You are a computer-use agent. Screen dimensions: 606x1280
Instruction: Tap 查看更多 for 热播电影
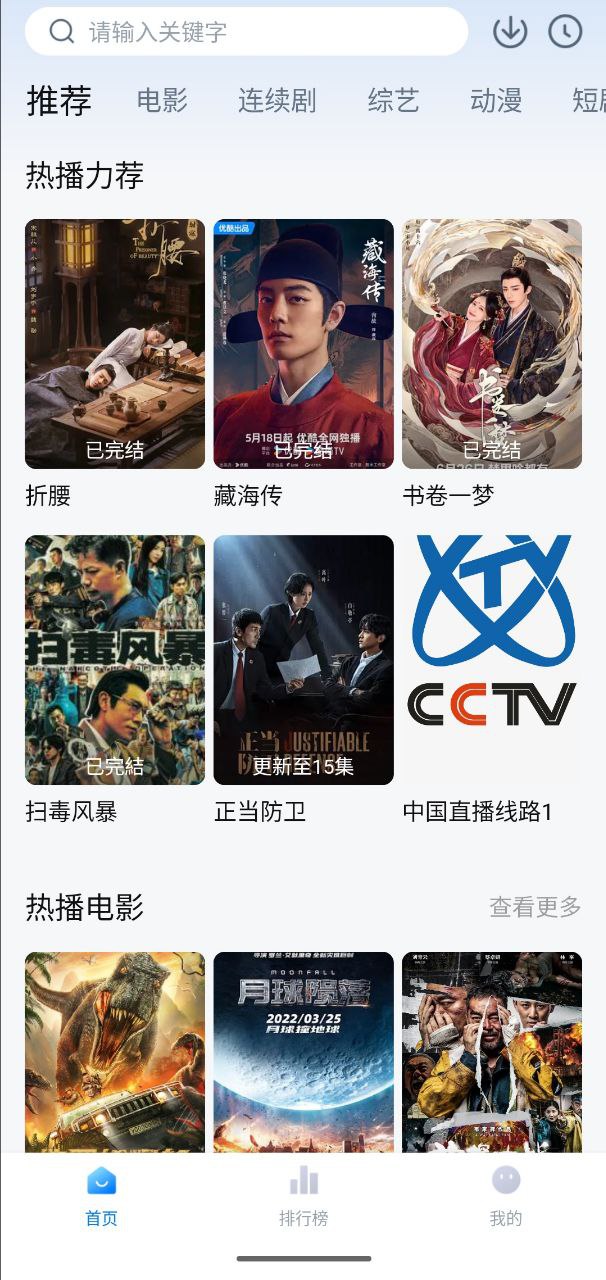click(x=535, y=907)
